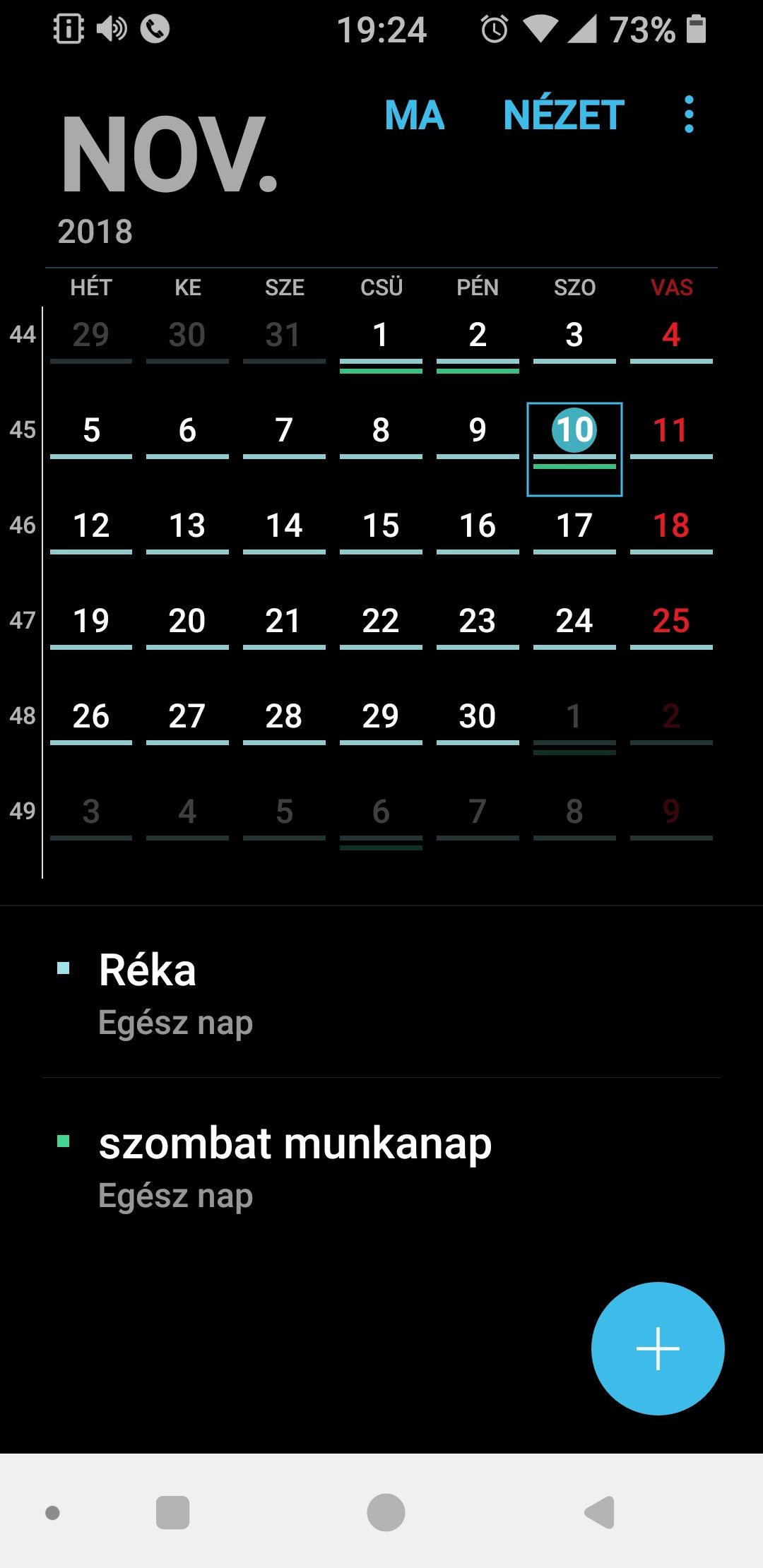Select November 1 with green event marker
This screenshot has height=1568, width=763.
click(381, 336)
